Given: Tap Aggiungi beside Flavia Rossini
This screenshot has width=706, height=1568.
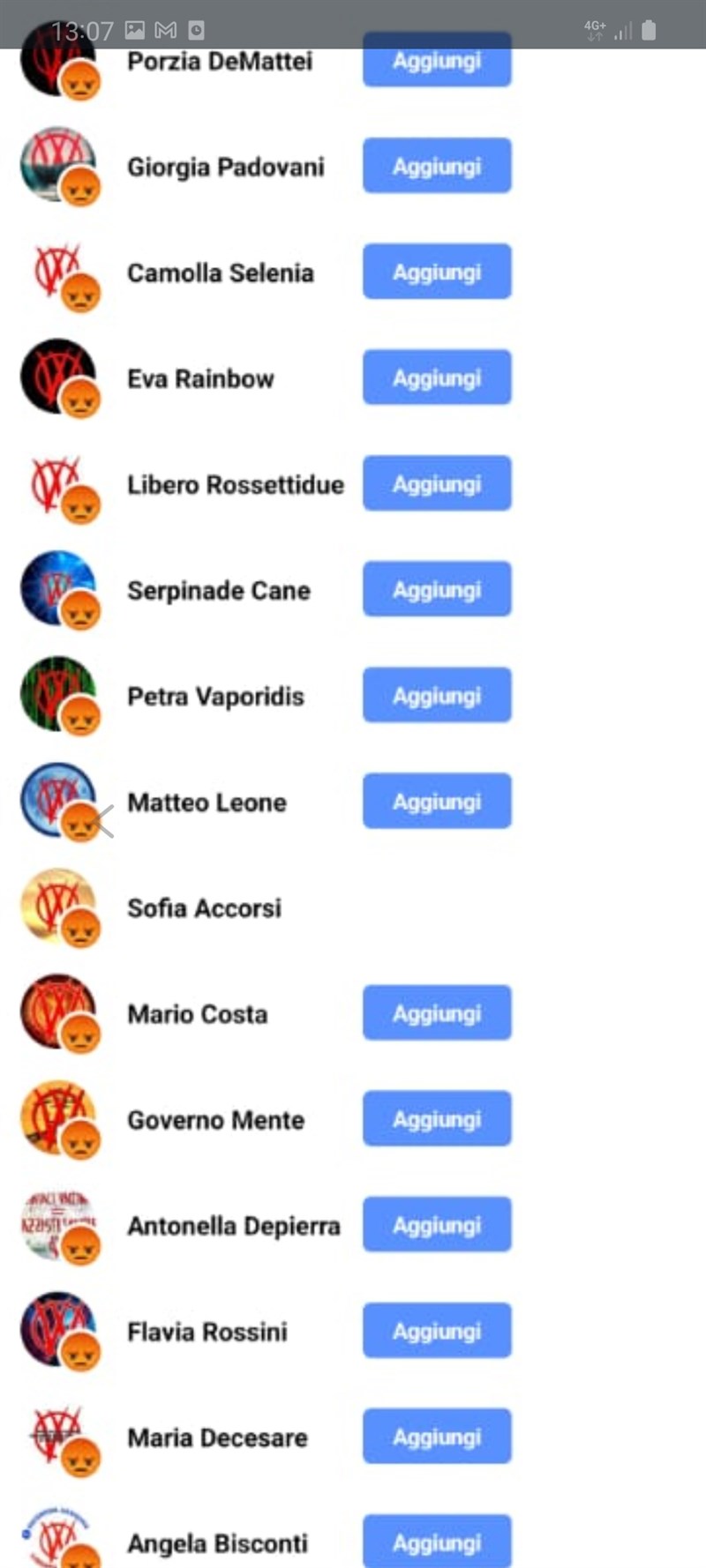Looking at the screenshot, I should tap(436, 1331).
